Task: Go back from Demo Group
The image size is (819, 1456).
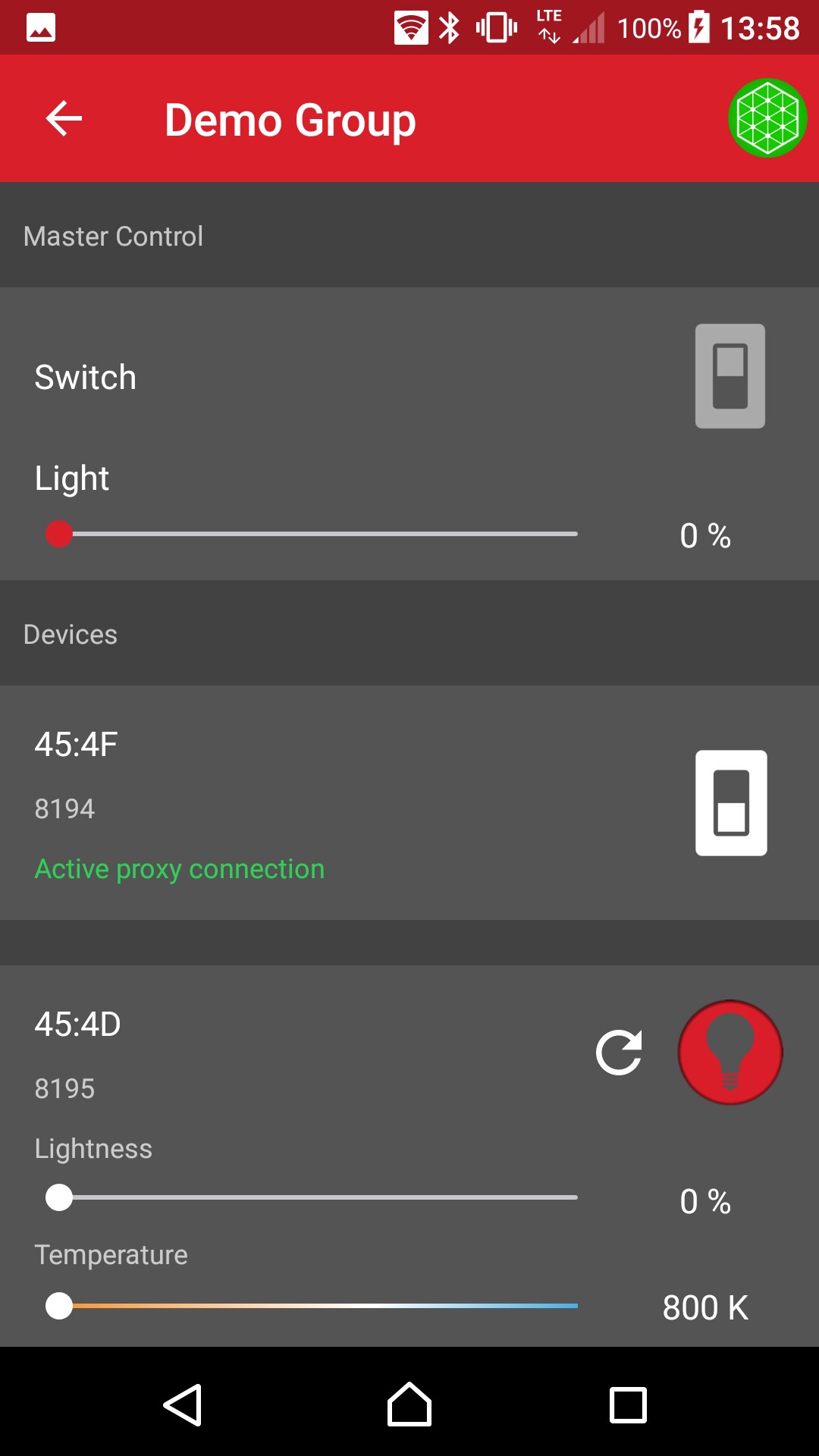Action: [64, 119]
